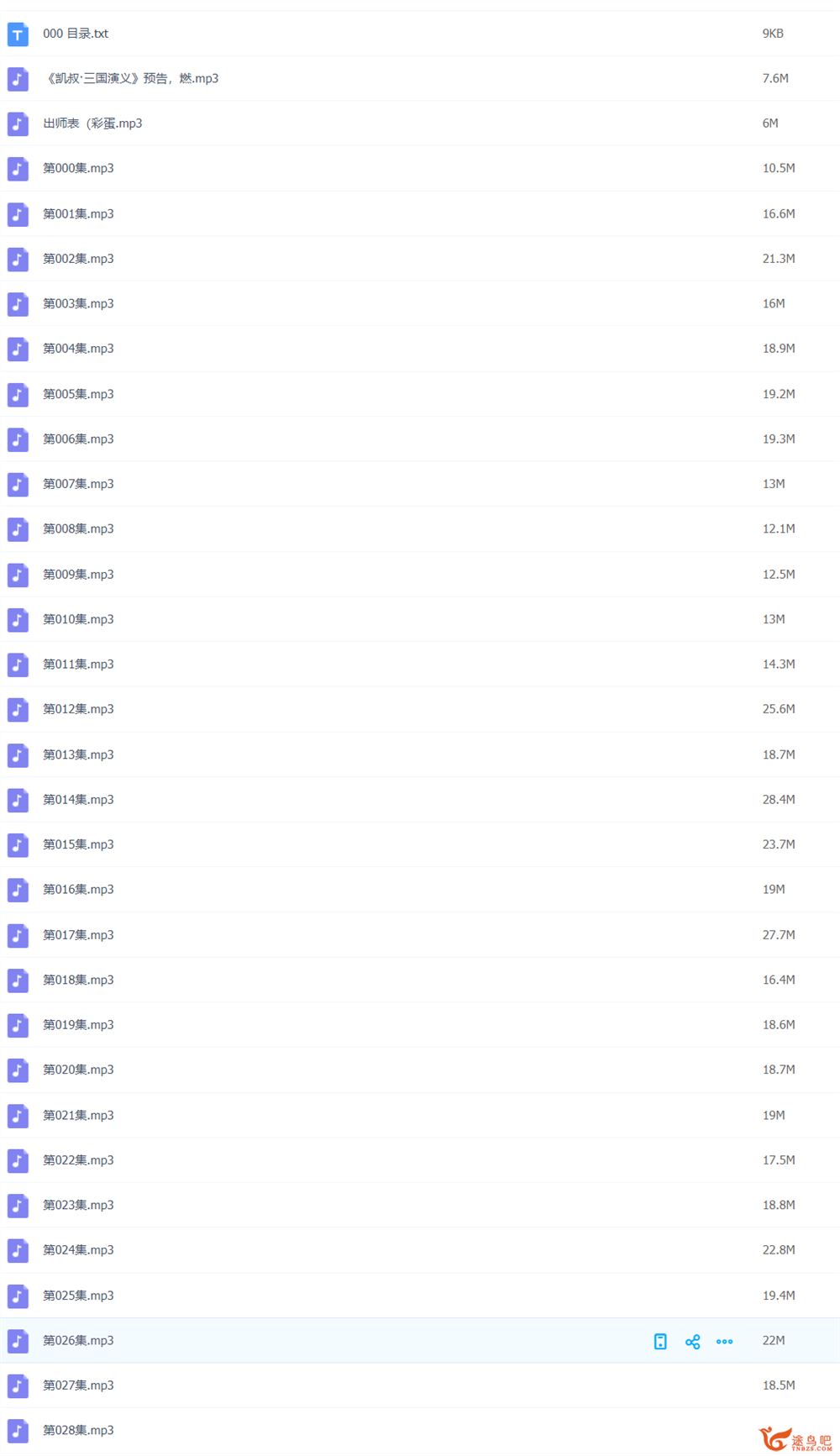Screen dimensions: 840x1456
Task: Open 第017集.mp3
Action: pos(78,934)
